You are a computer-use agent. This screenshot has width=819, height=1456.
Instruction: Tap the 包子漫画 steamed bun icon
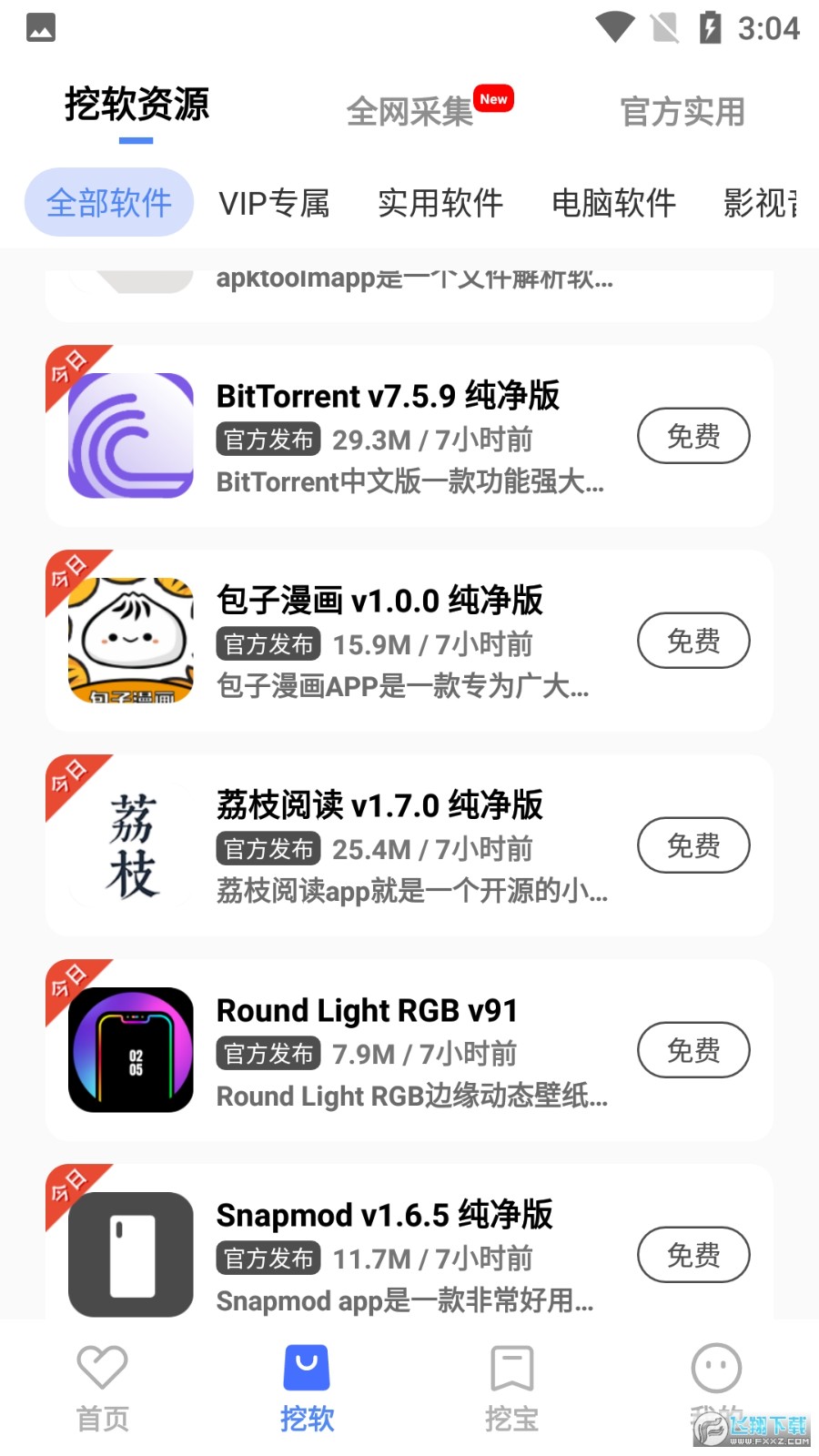(x=130, y=640)
